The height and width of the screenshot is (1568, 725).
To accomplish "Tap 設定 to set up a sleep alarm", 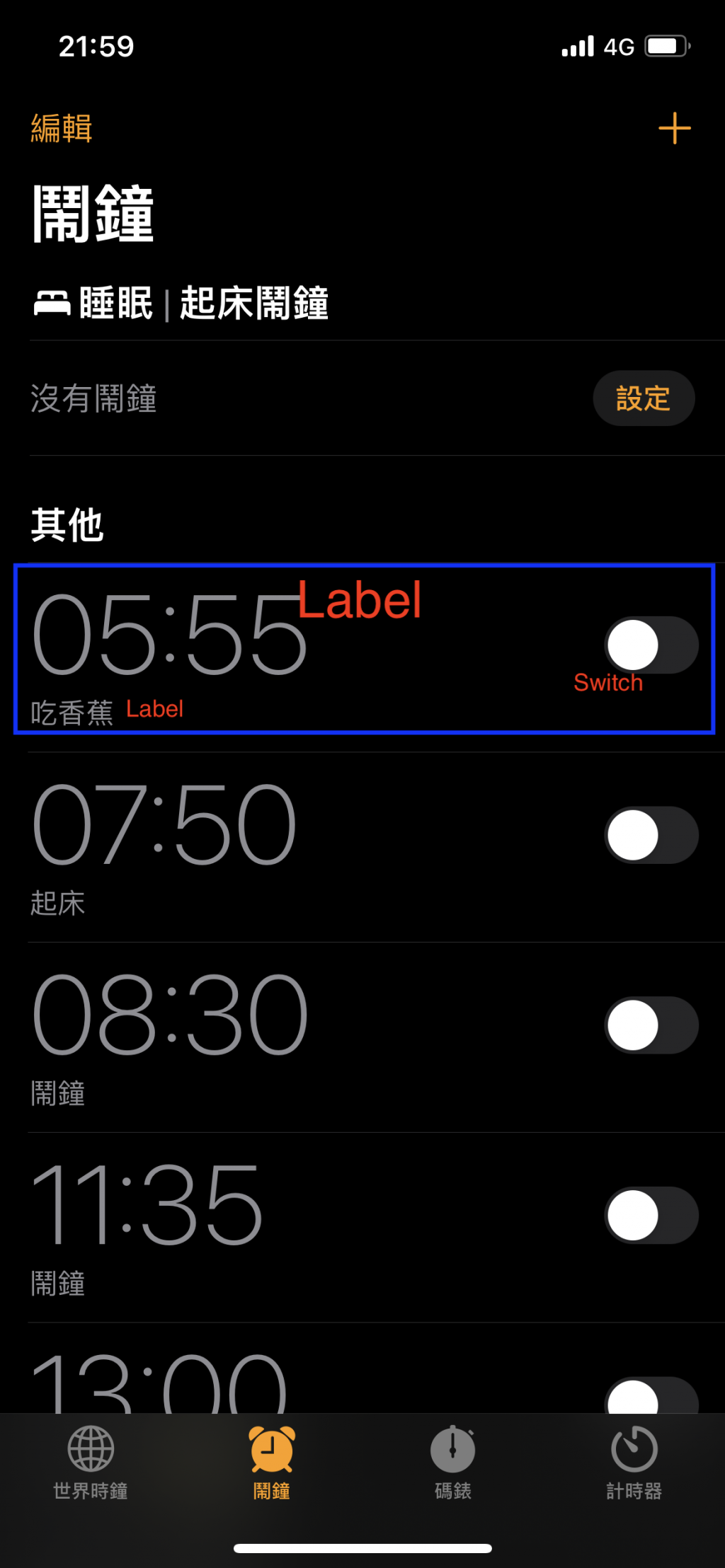I will coord(643,398).
